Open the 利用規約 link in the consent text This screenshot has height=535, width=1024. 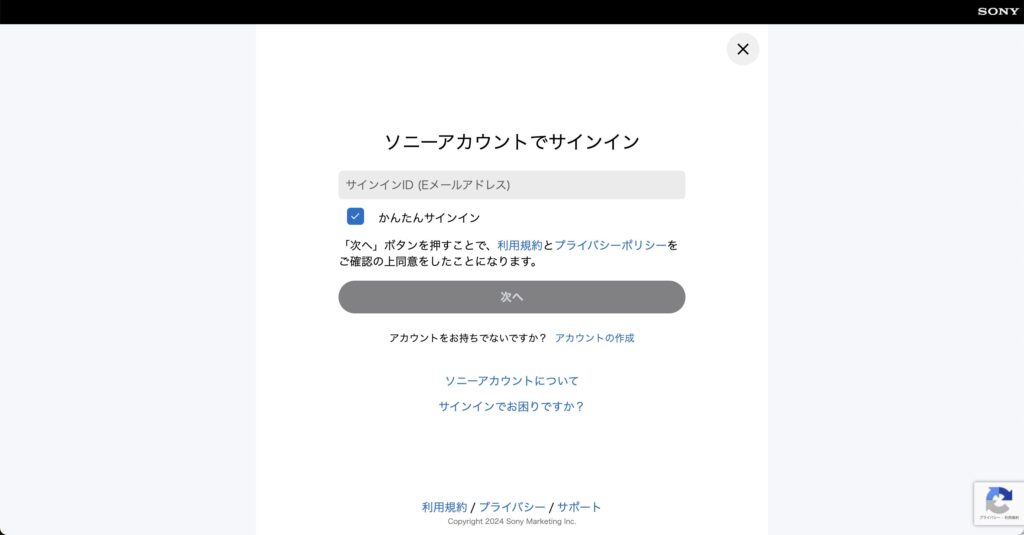coord(519,245)
